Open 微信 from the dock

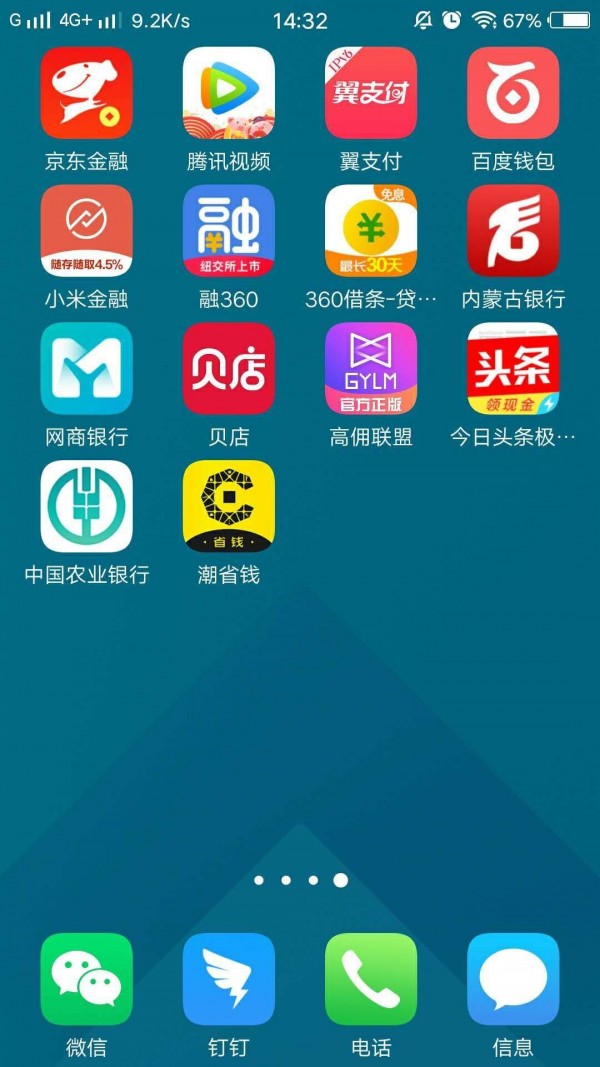click(x=86, y=979)
